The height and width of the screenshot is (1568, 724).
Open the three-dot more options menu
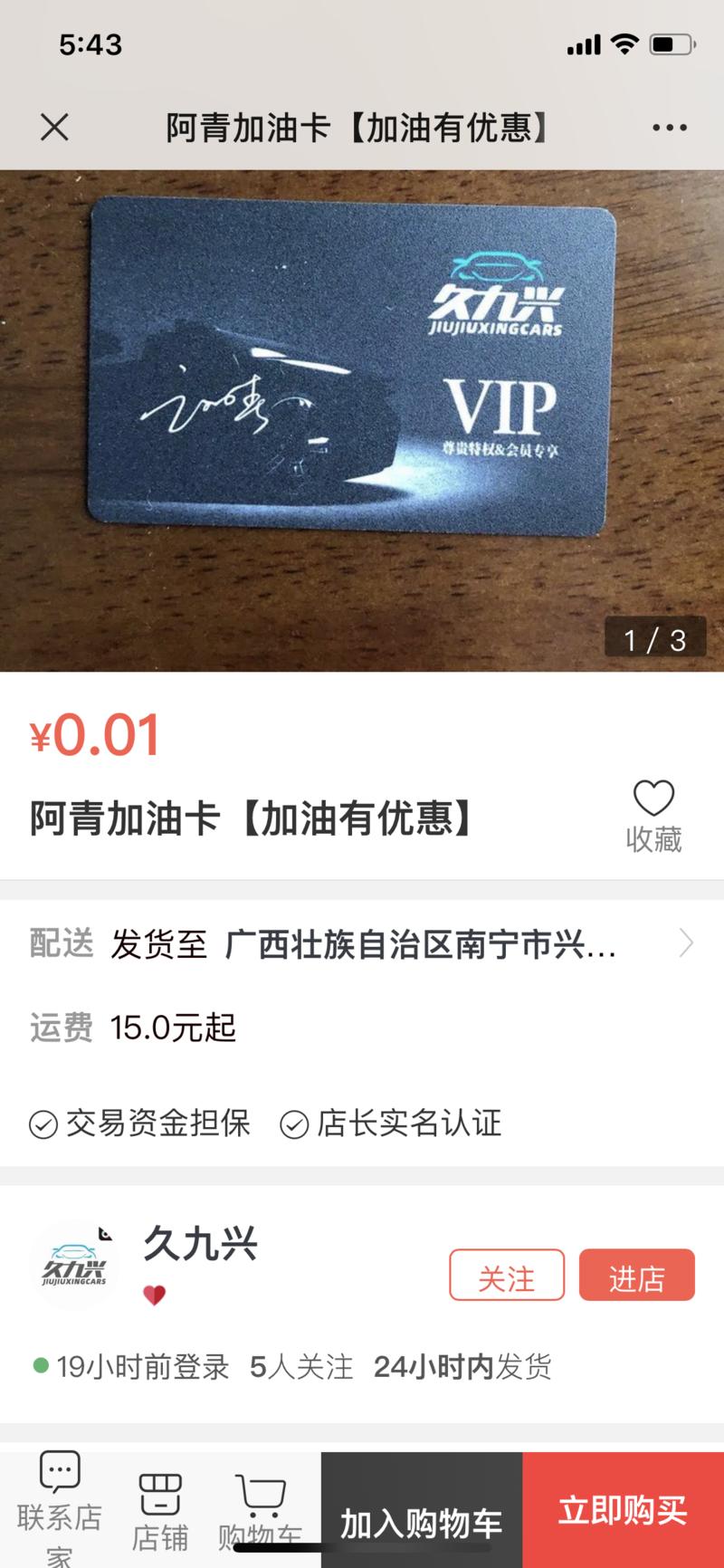tap(668, 127)
